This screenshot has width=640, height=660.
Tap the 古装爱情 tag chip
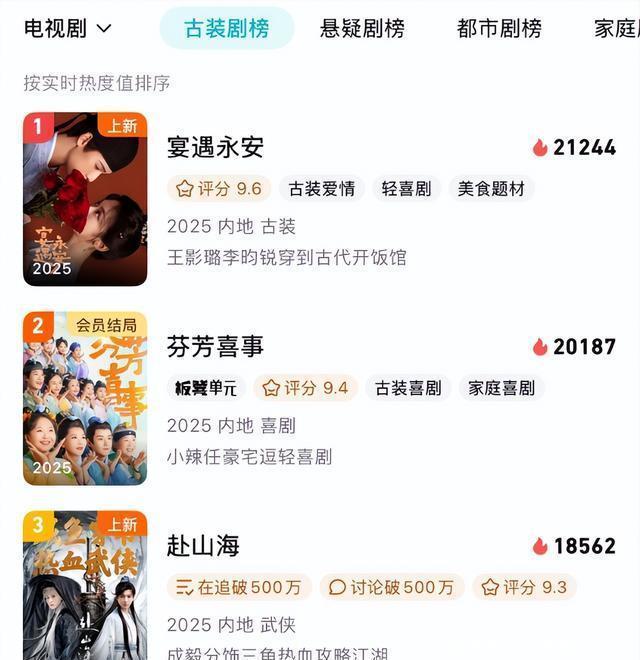tap(322, 188)
